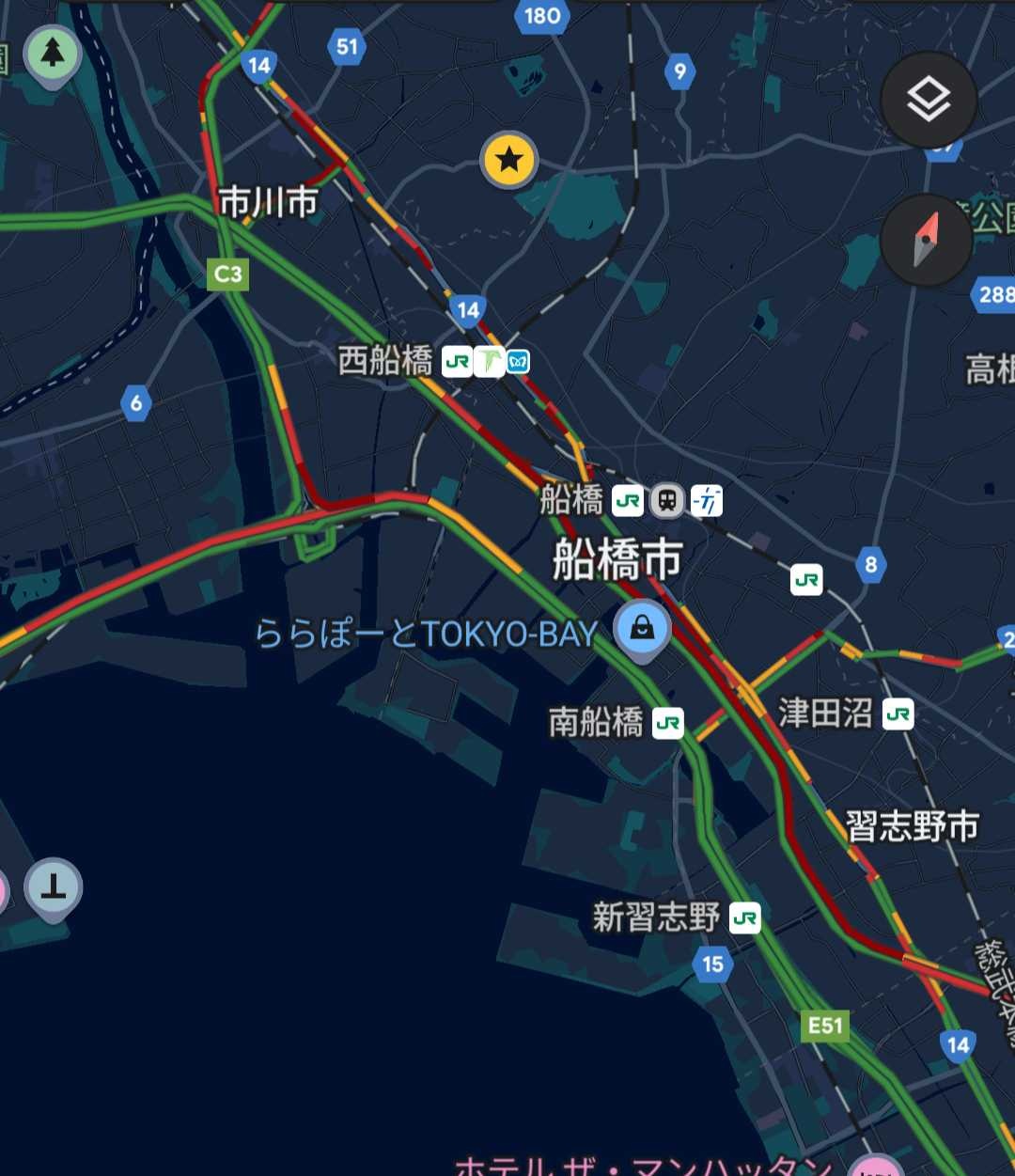Open the map layers button
The image size is (1015, 1176).
[929, 100]
